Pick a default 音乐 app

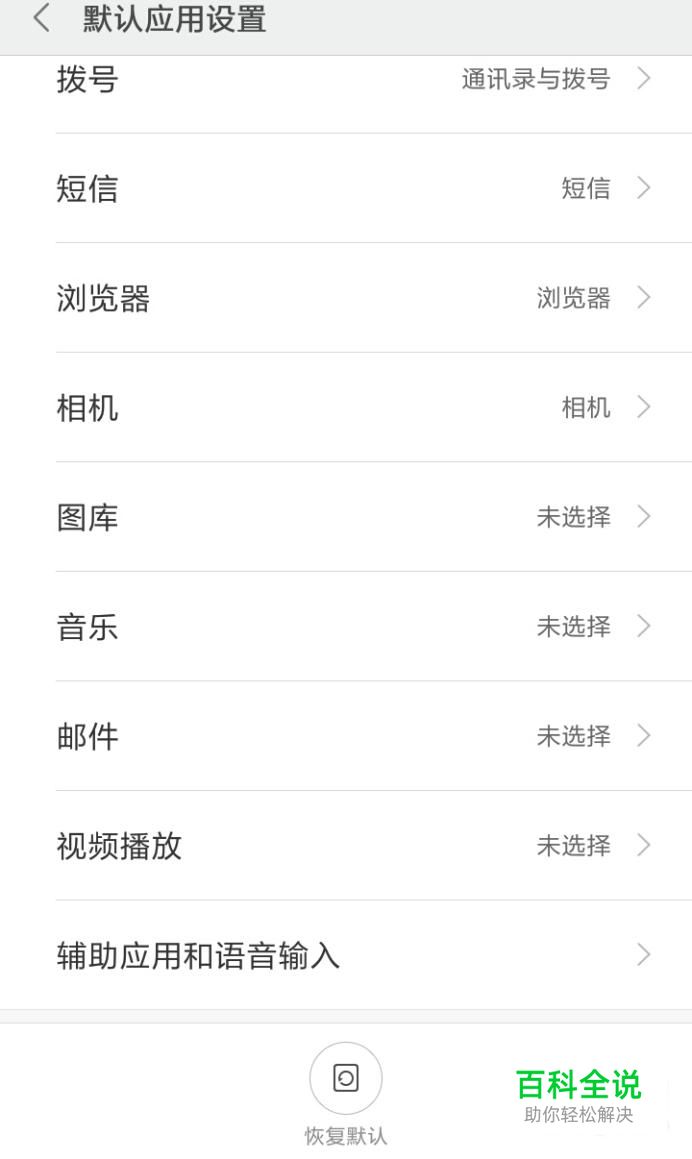(x=346, y=626)
